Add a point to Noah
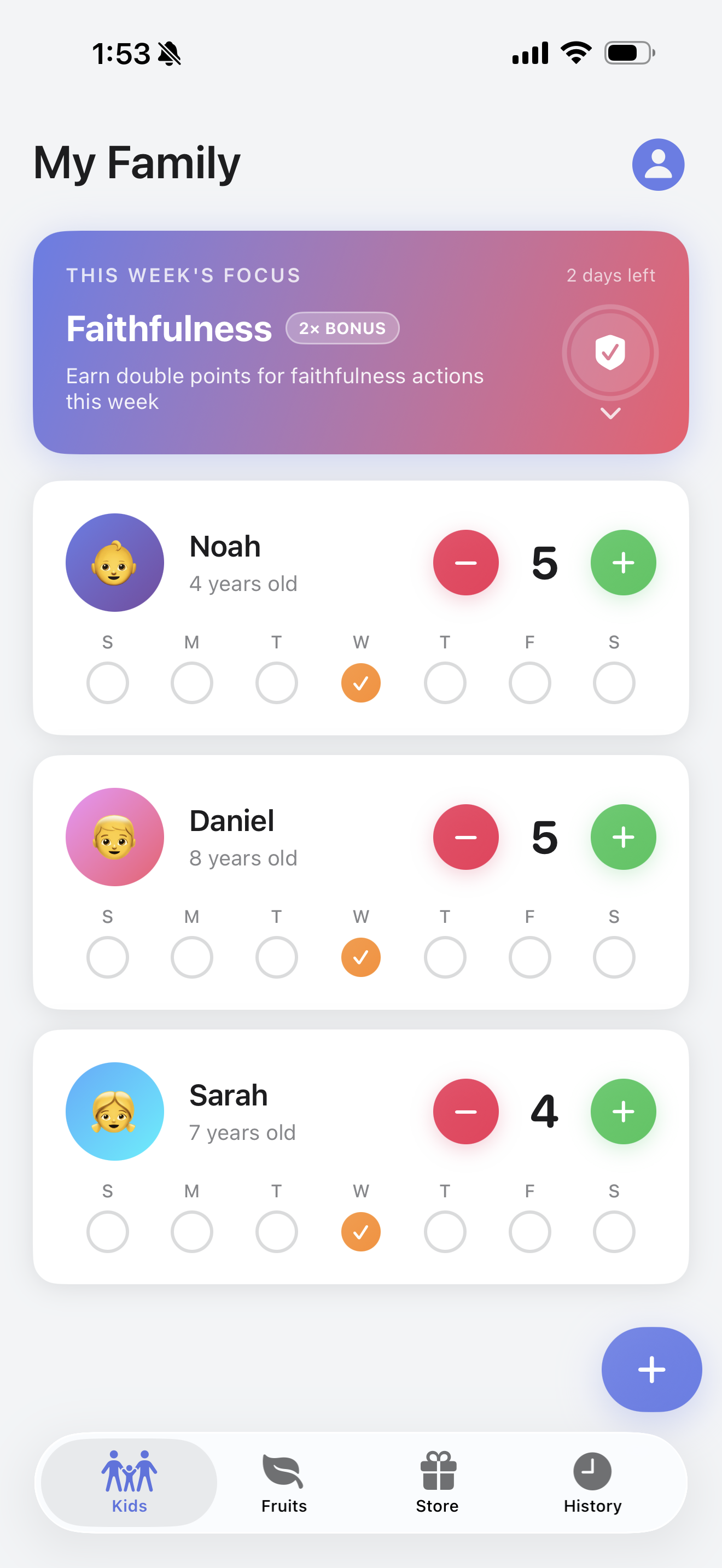Image resolution: width=722 pixels, height=1568 pixels. [623, 563]
